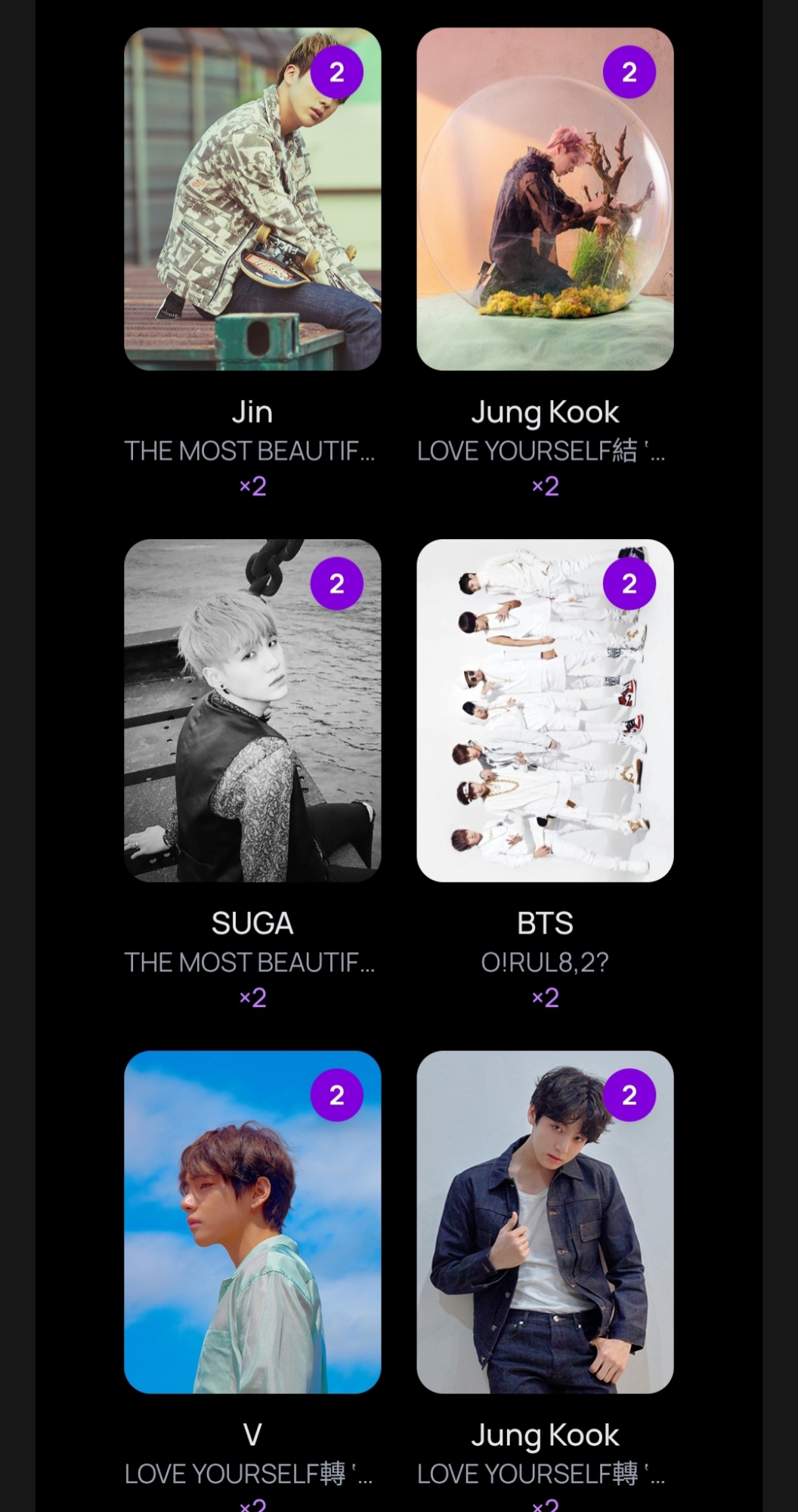View the BTS O!RUL8,2? group card
The height and width of the screenshot is (1512, 798).
[x=545, y=711]
